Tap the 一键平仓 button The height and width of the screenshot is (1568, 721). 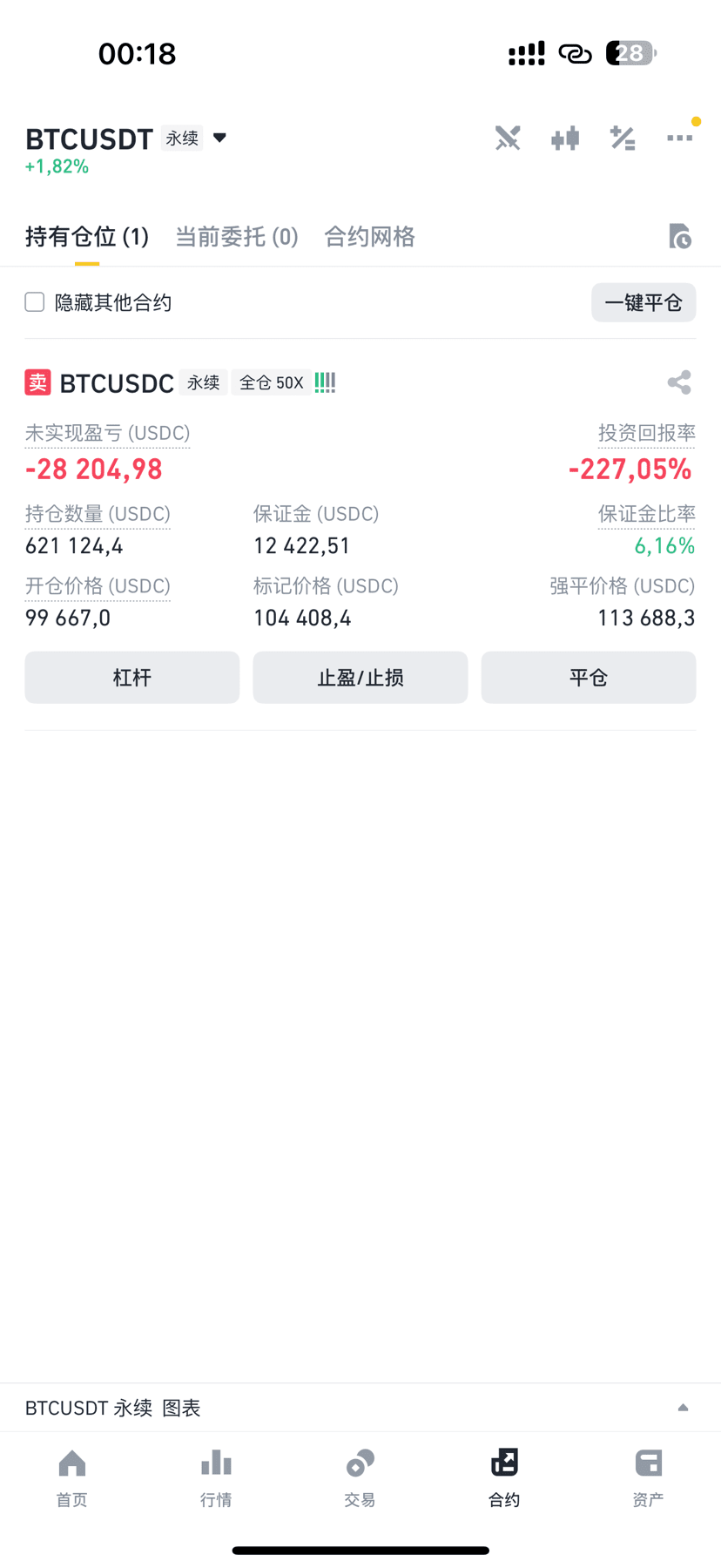pyautogui.click(x=644, y=302)
